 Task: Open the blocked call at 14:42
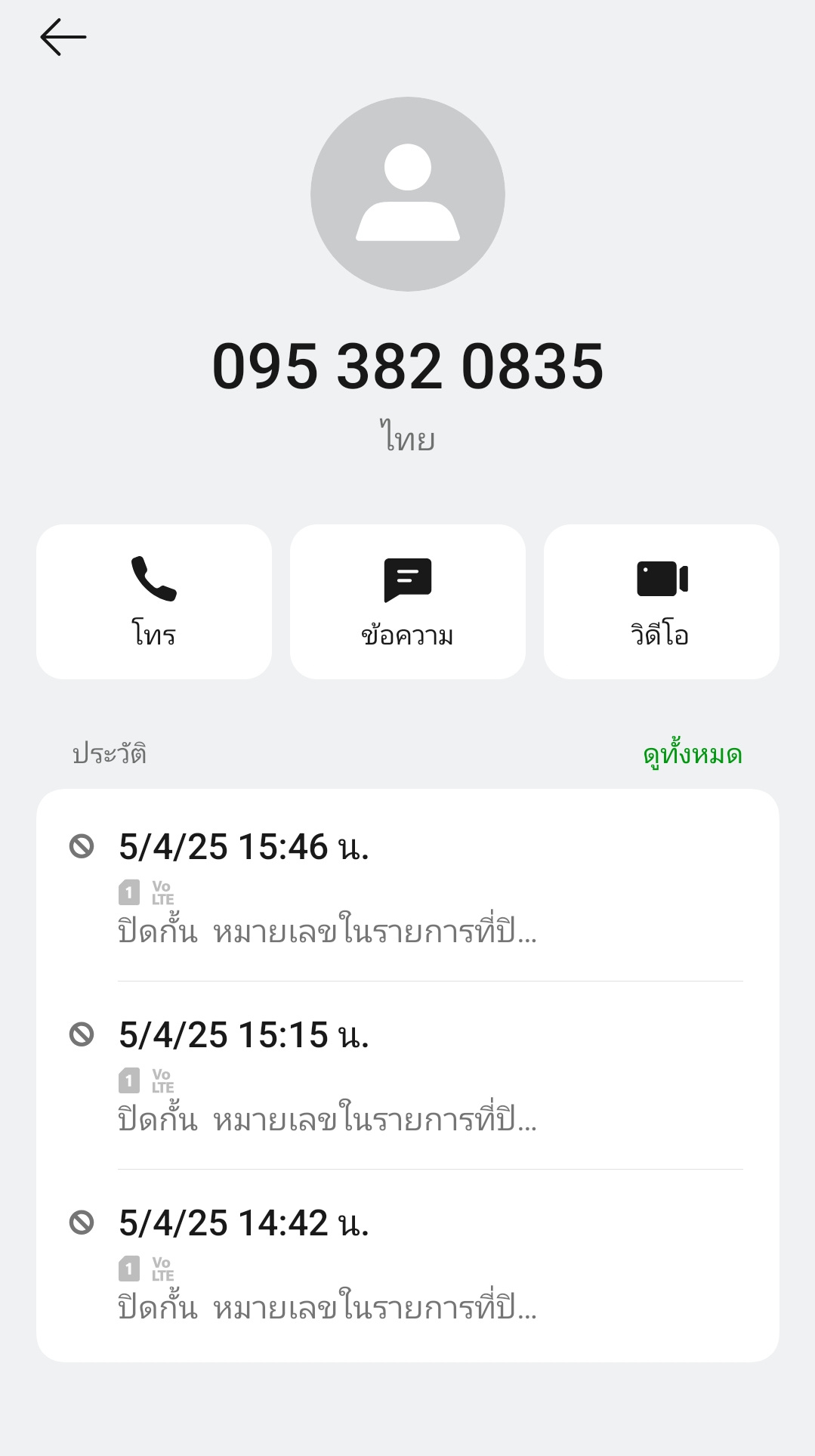(x=408, y=1263)
